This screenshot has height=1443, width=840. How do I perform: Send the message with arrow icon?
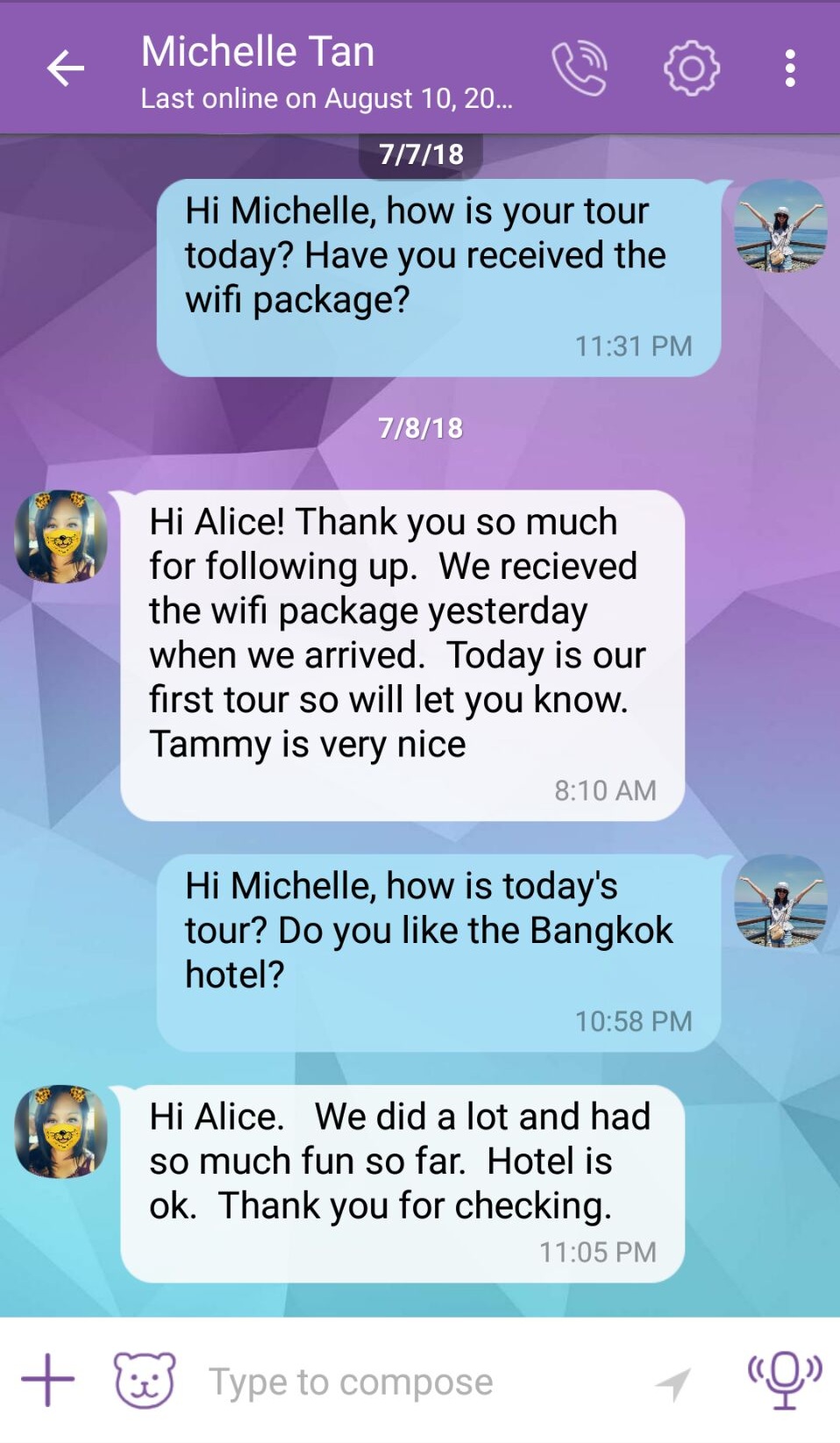coord(673,1383)
